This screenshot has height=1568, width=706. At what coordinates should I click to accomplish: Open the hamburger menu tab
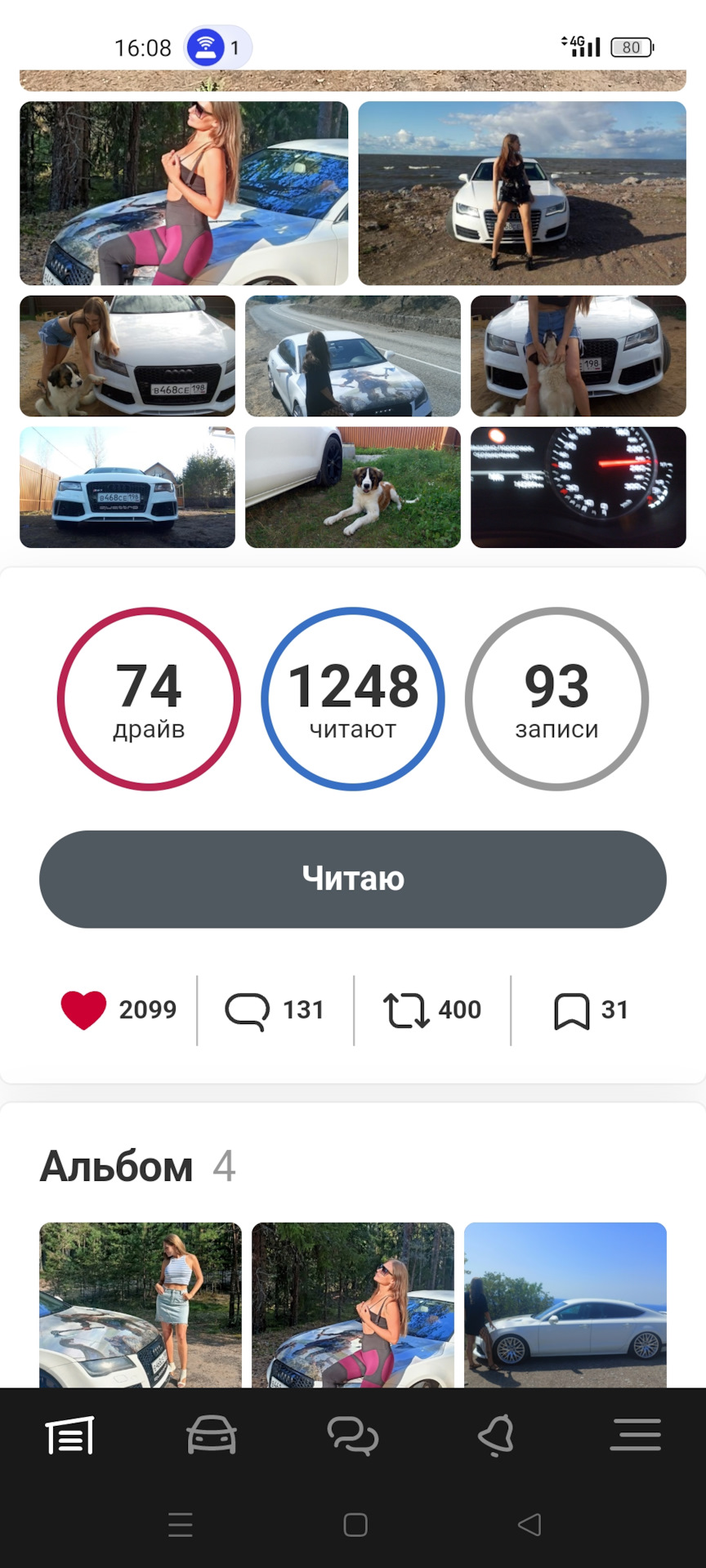[636, 1436]
